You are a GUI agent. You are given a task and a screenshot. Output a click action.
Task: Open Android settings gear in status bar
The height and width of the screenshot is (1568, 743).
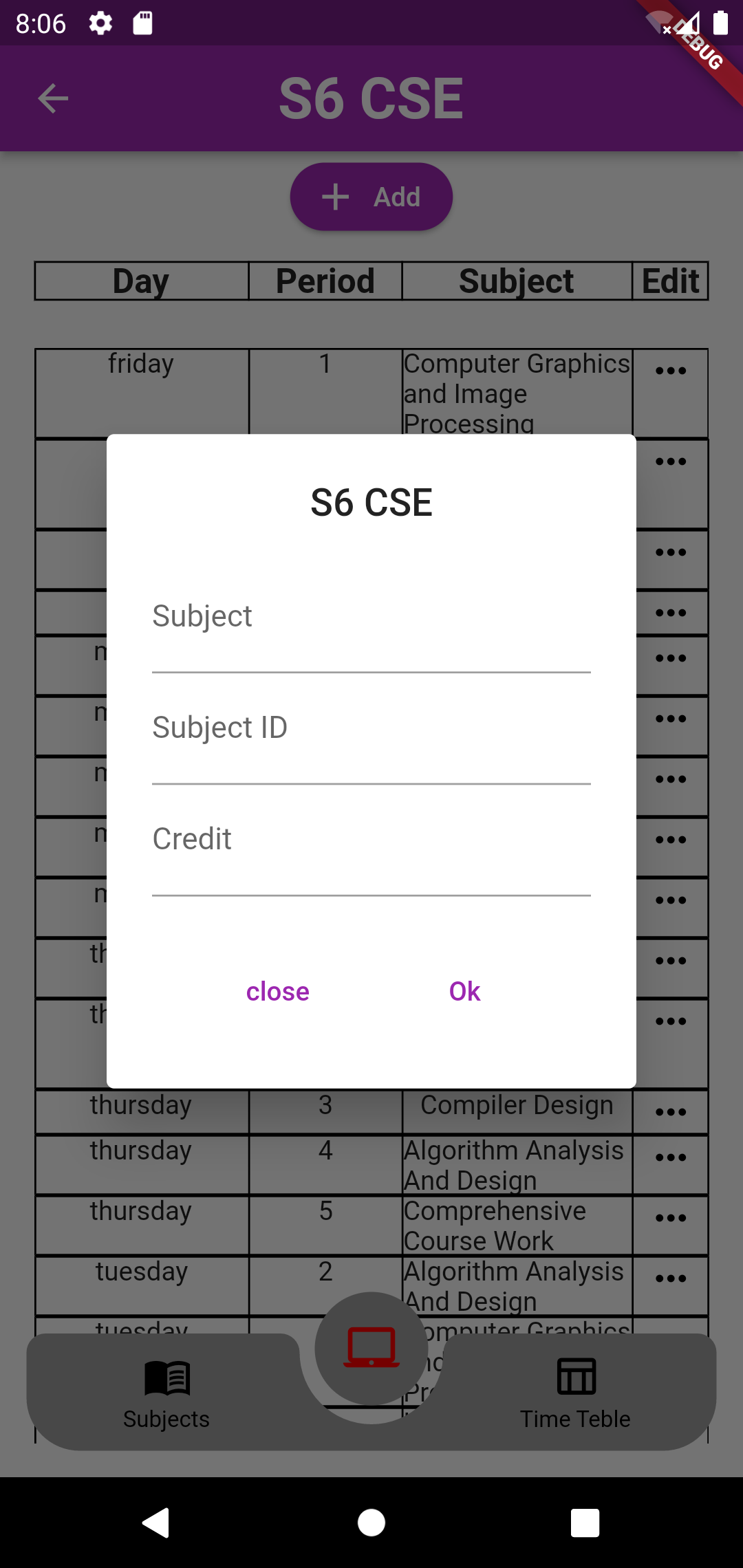point(99,23)
